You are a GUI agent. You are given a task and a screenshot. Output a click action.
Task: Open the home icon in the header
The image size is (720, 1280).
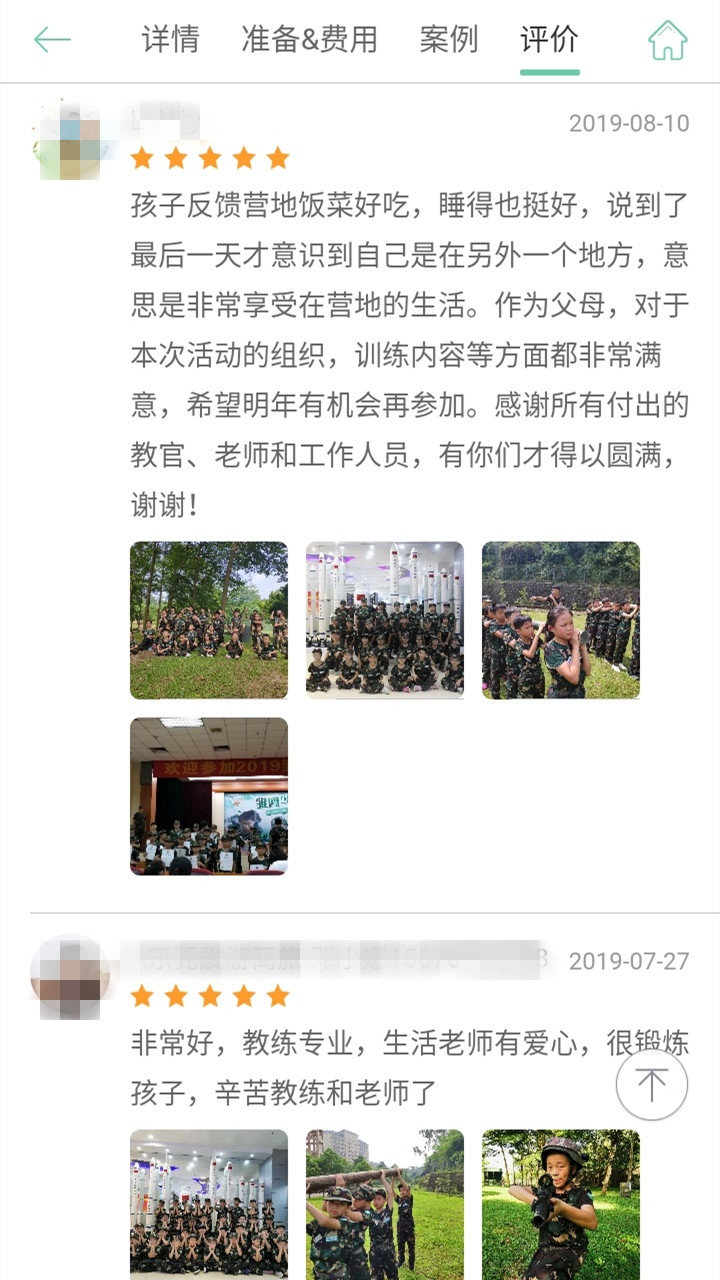[x=667, y=40]
